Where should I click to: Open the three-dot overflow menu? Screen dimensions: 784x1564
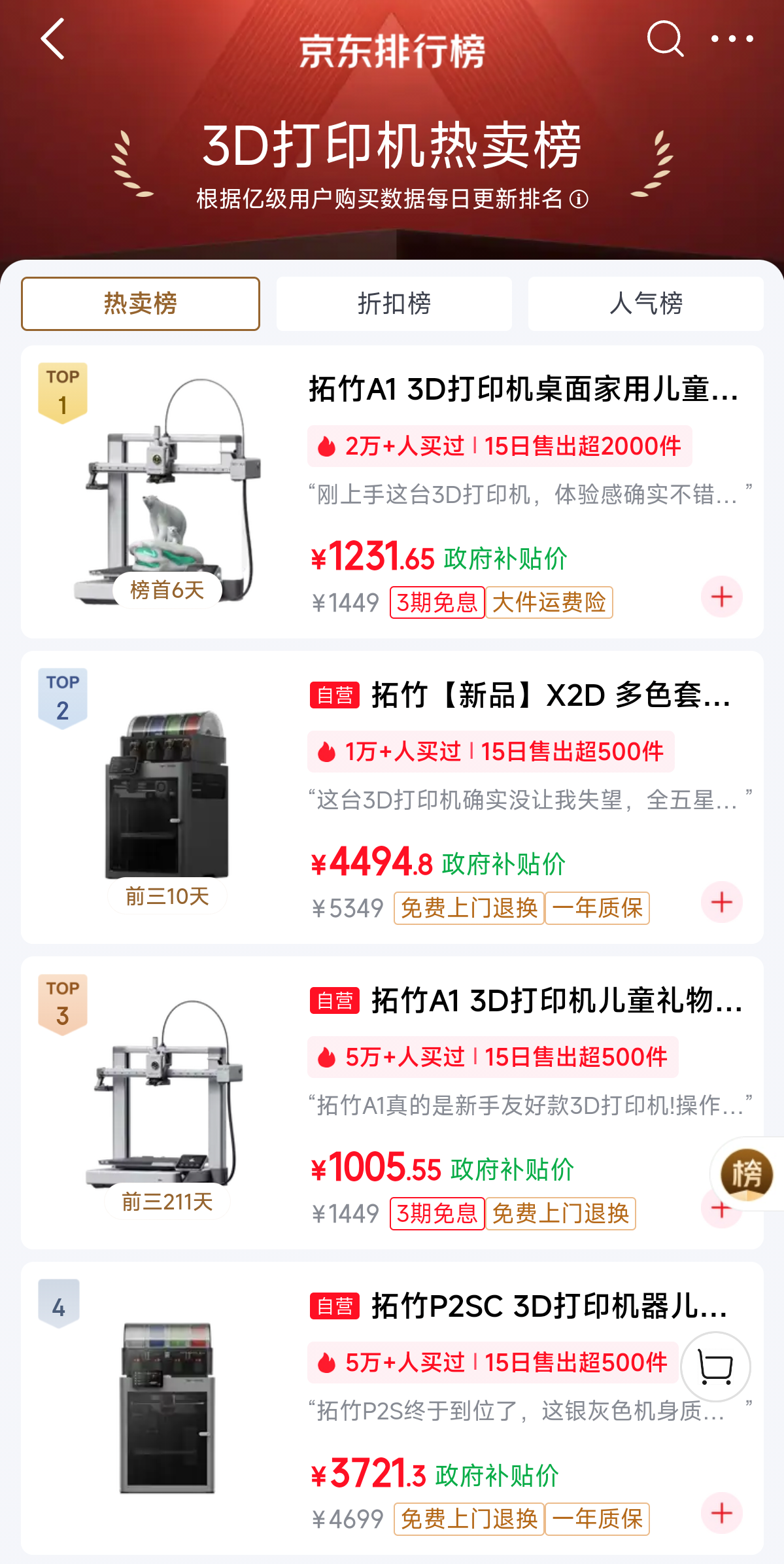(732, 39)
